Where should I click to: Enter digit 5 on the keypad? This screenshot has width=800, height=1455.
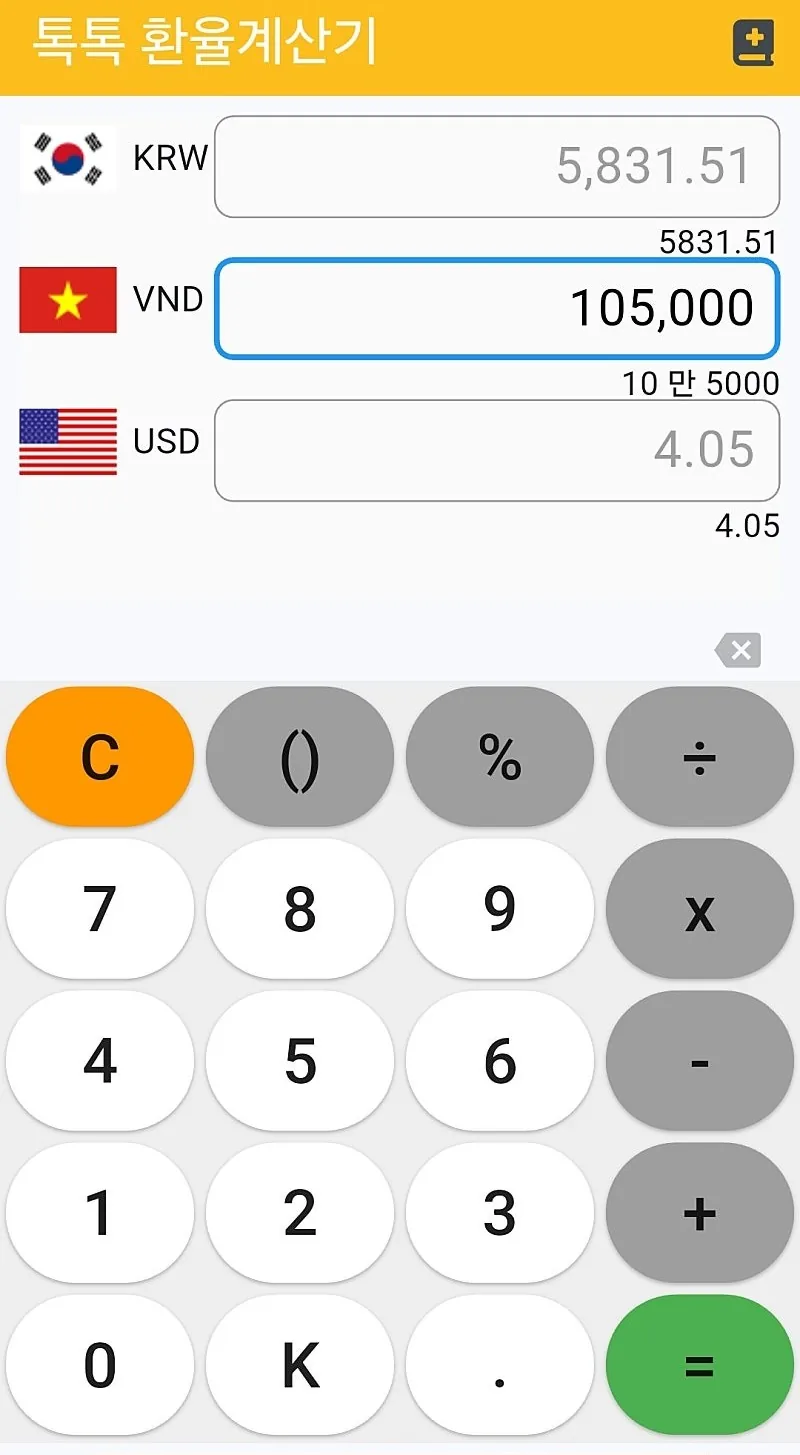click(300, 1061)
